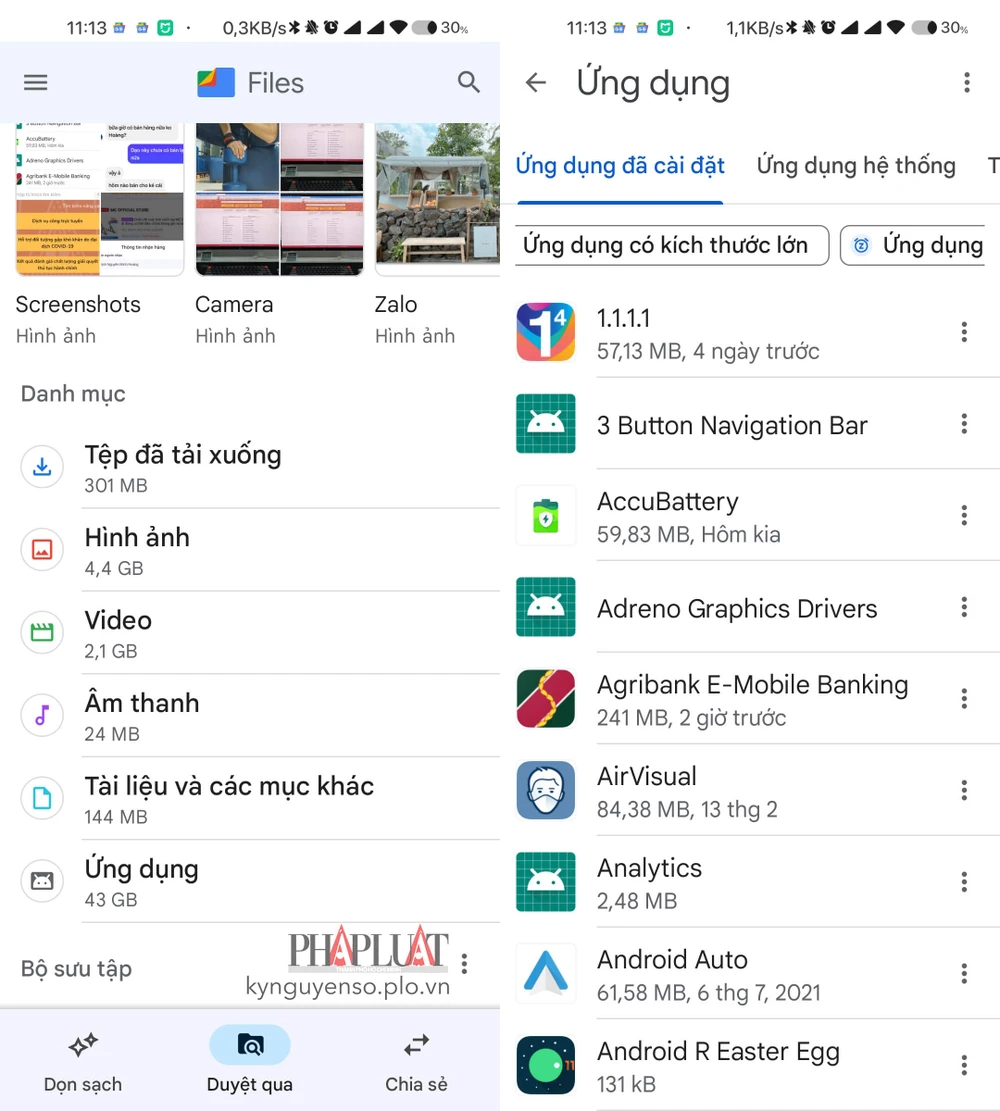Go to the Dọn sạch tab

point(83,1063)
